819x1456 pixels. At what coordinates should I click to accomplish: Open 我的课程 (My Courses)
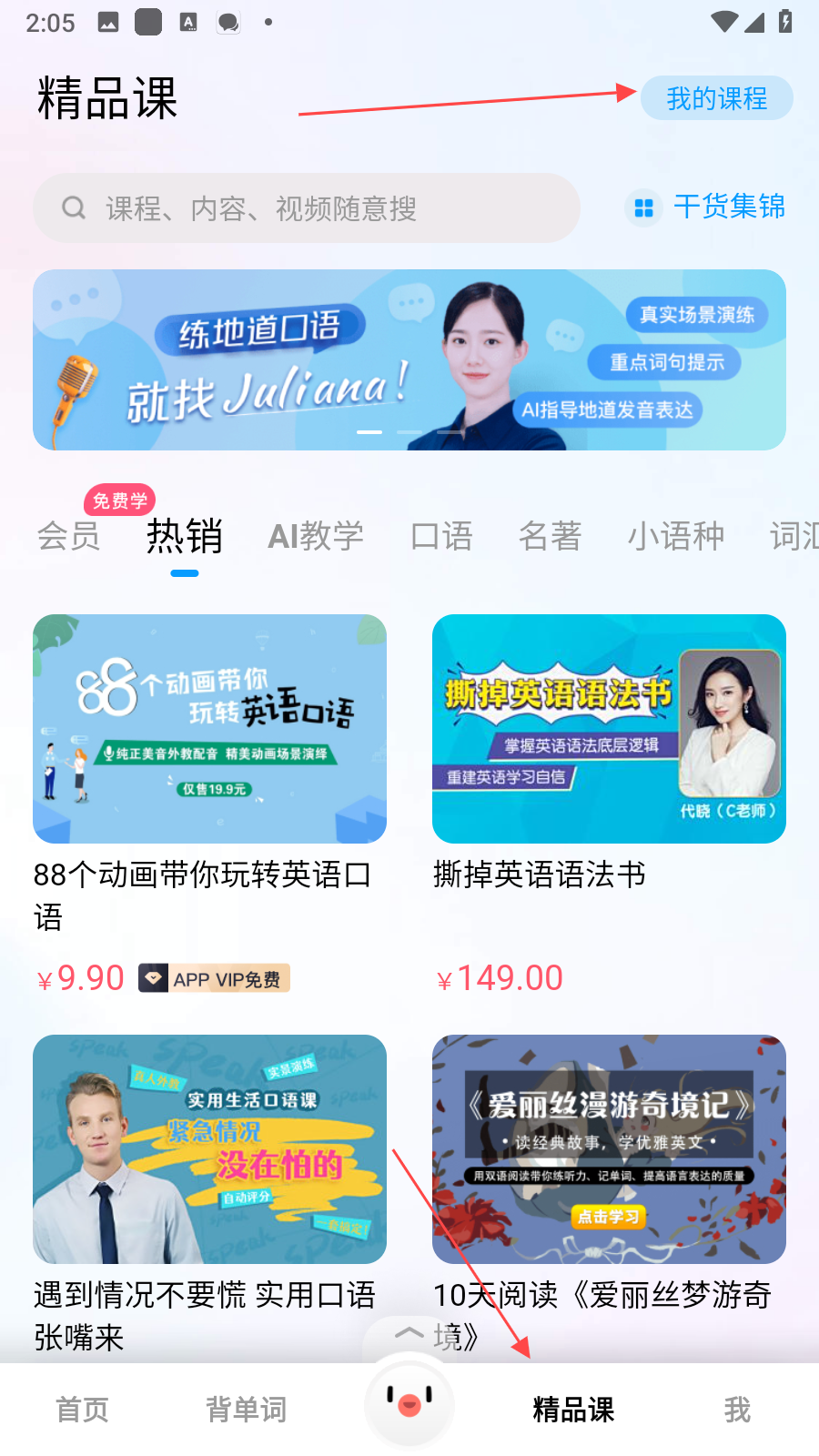point(716,98)
